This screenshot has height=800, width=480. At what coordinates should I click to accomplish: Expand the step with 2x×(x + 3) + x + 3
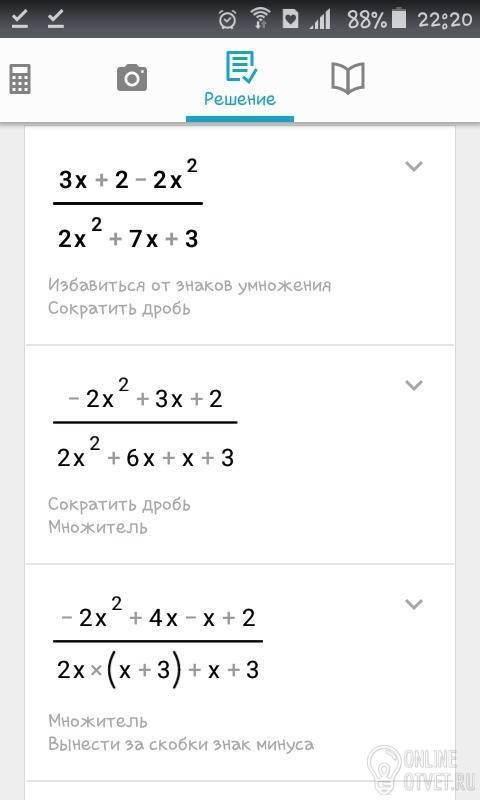(x=414, y=604)
